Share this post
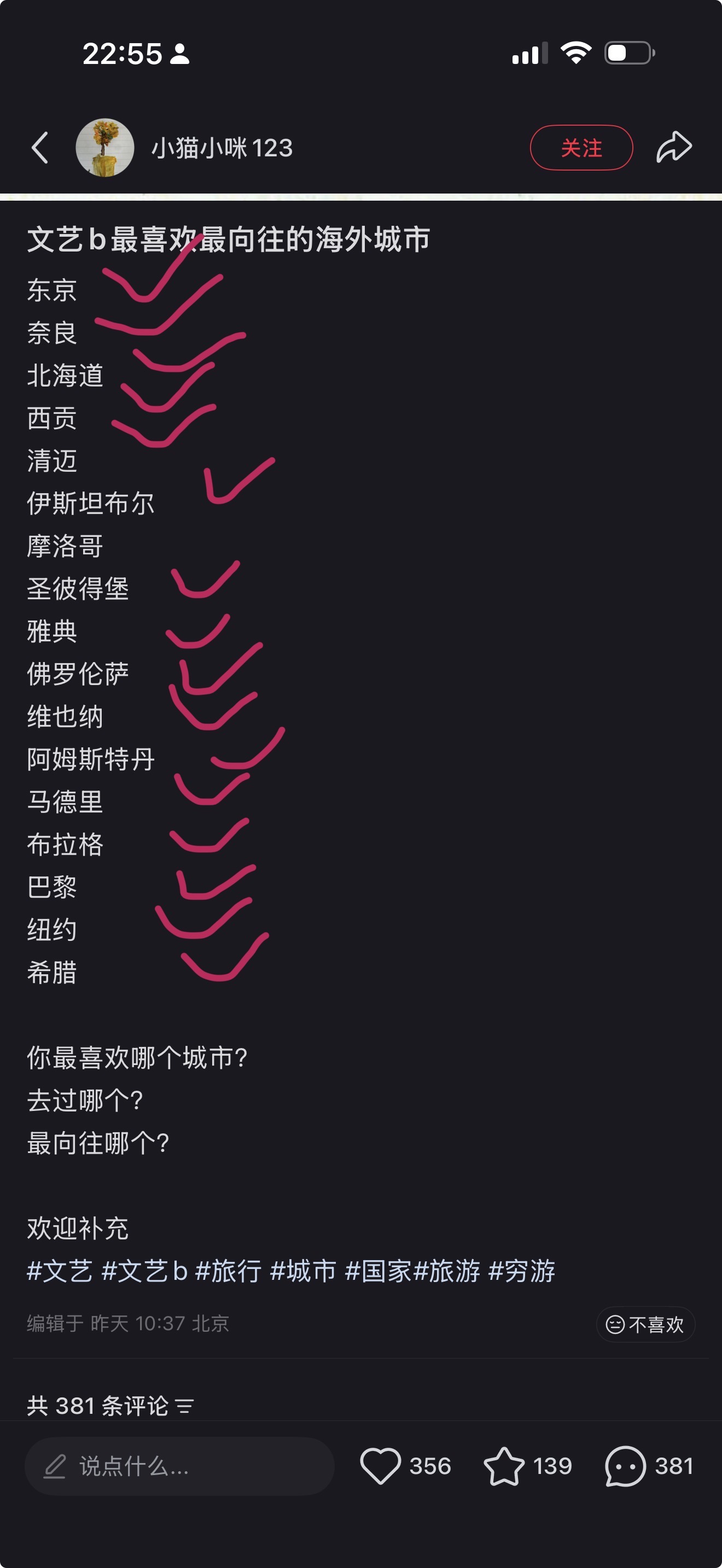Image resolution: width=722 pixels, height=1568 pixels. tap(674, 148)
